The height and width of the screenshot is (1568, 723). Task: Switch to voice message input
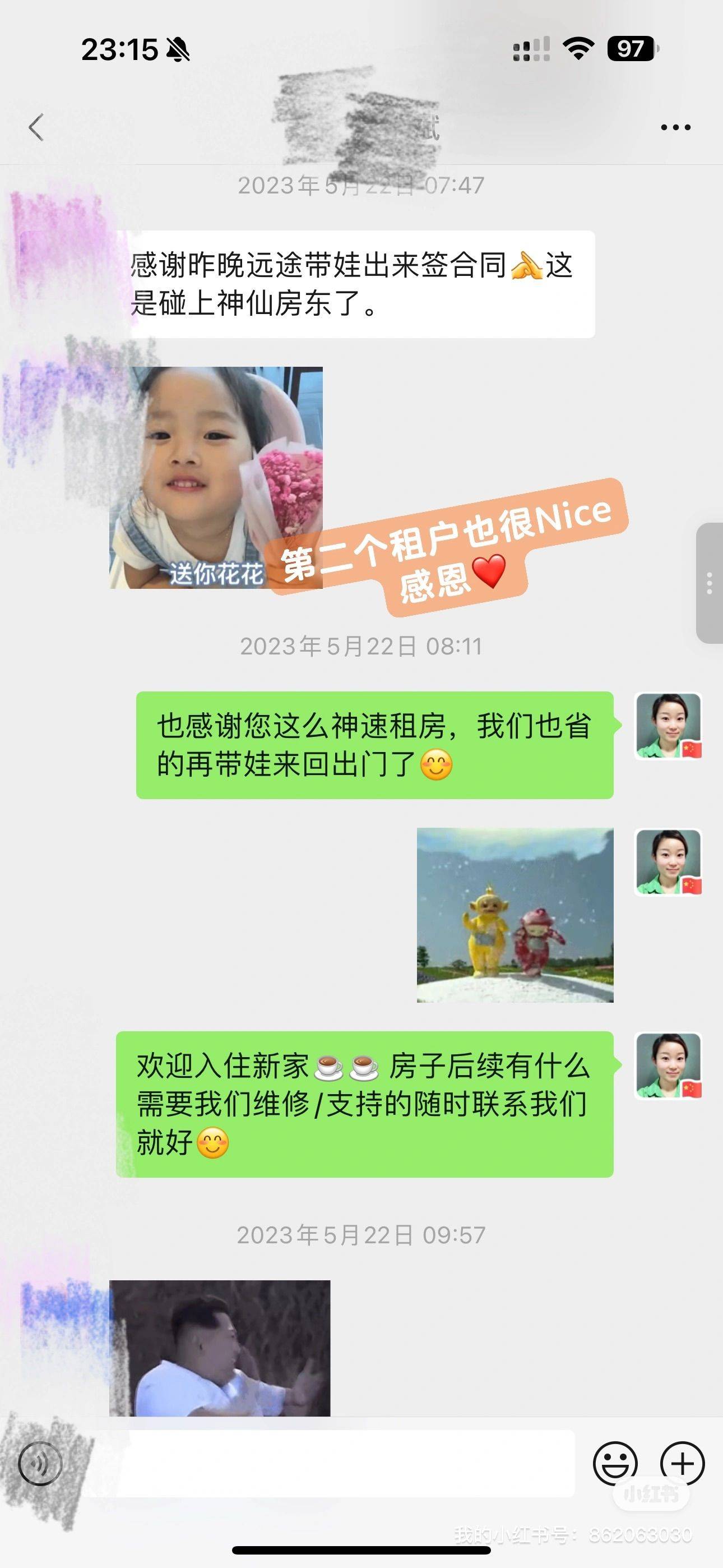tap(40, 1463)
